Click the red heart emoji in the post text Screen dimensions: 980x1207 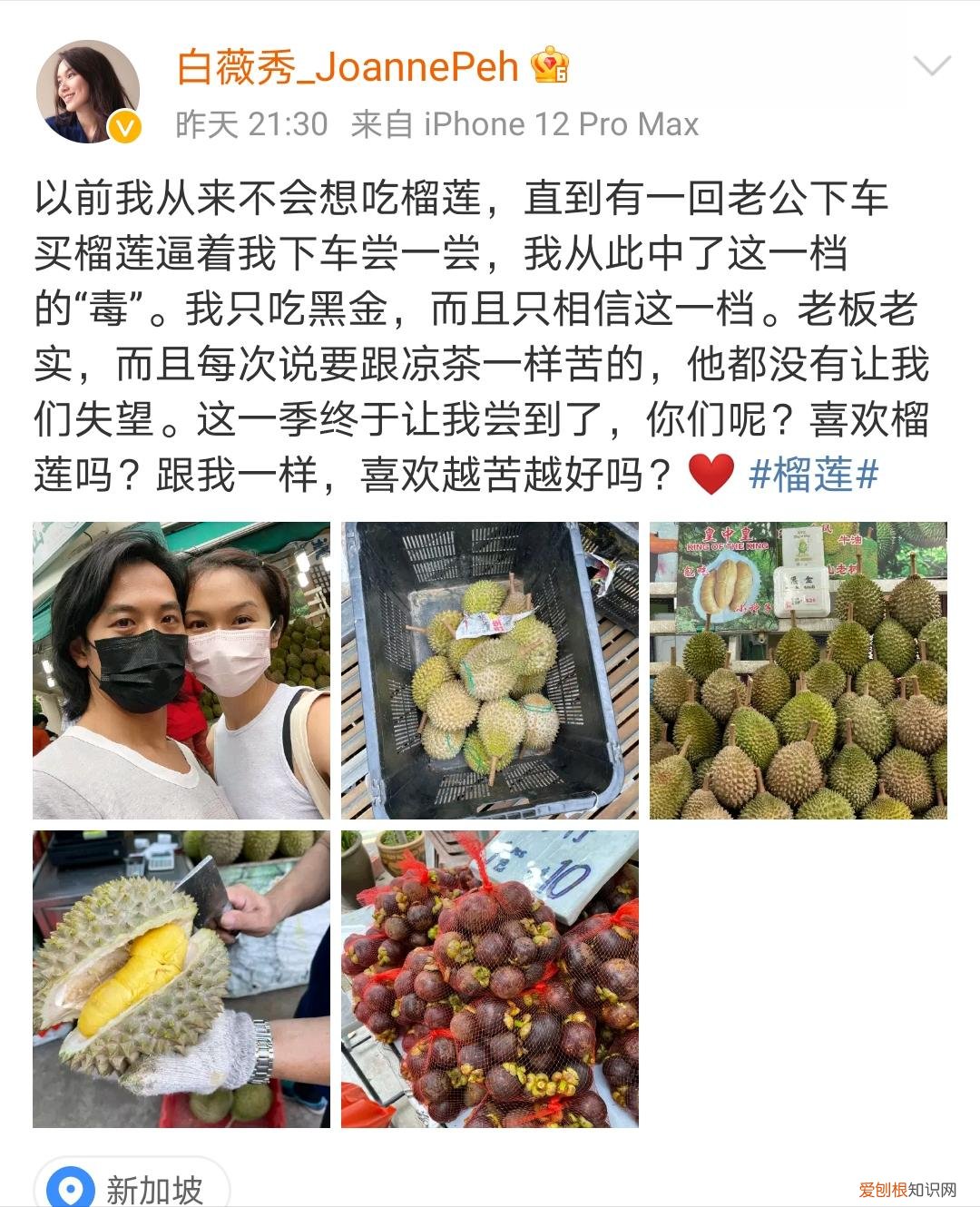click(x=710, y=475)
